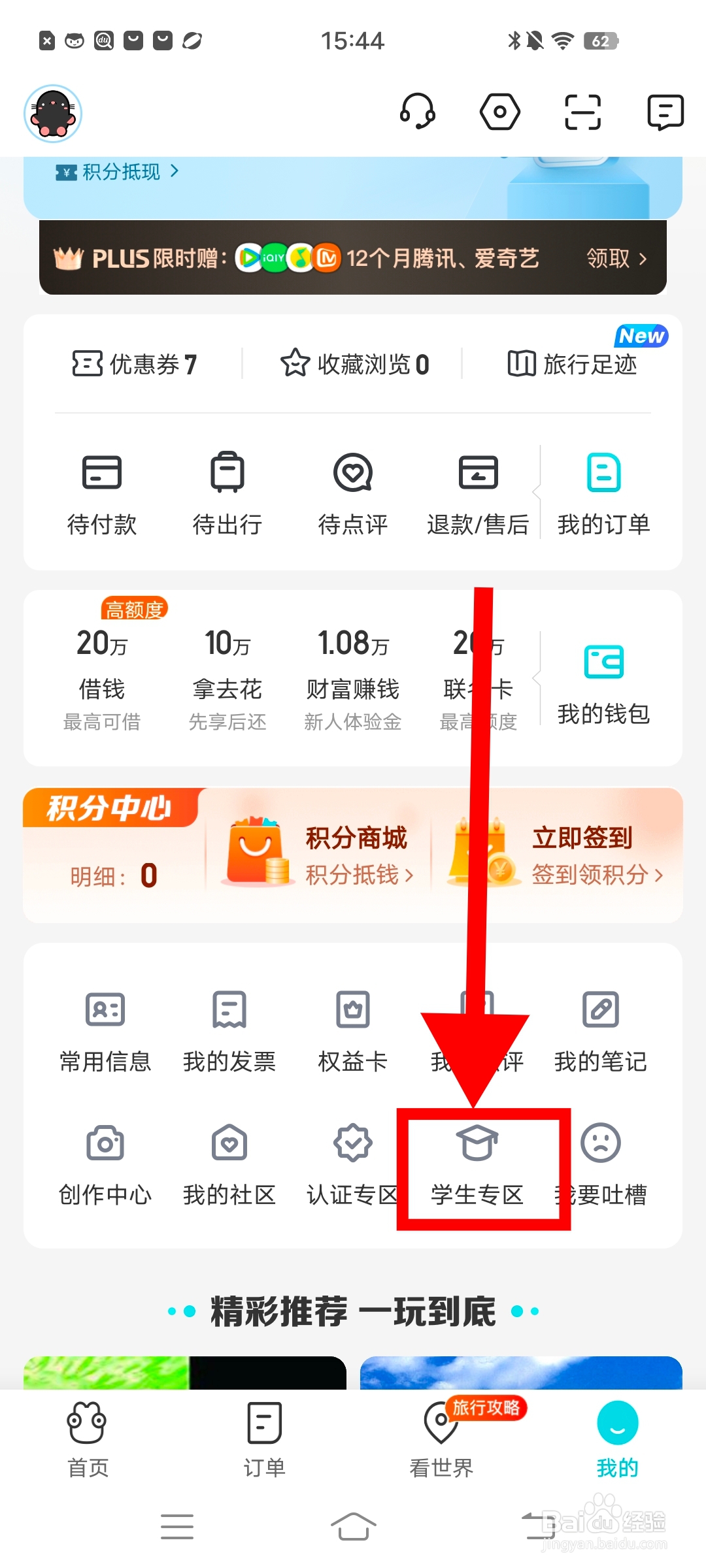Tap the profile avatar at top left

point(53,112)
